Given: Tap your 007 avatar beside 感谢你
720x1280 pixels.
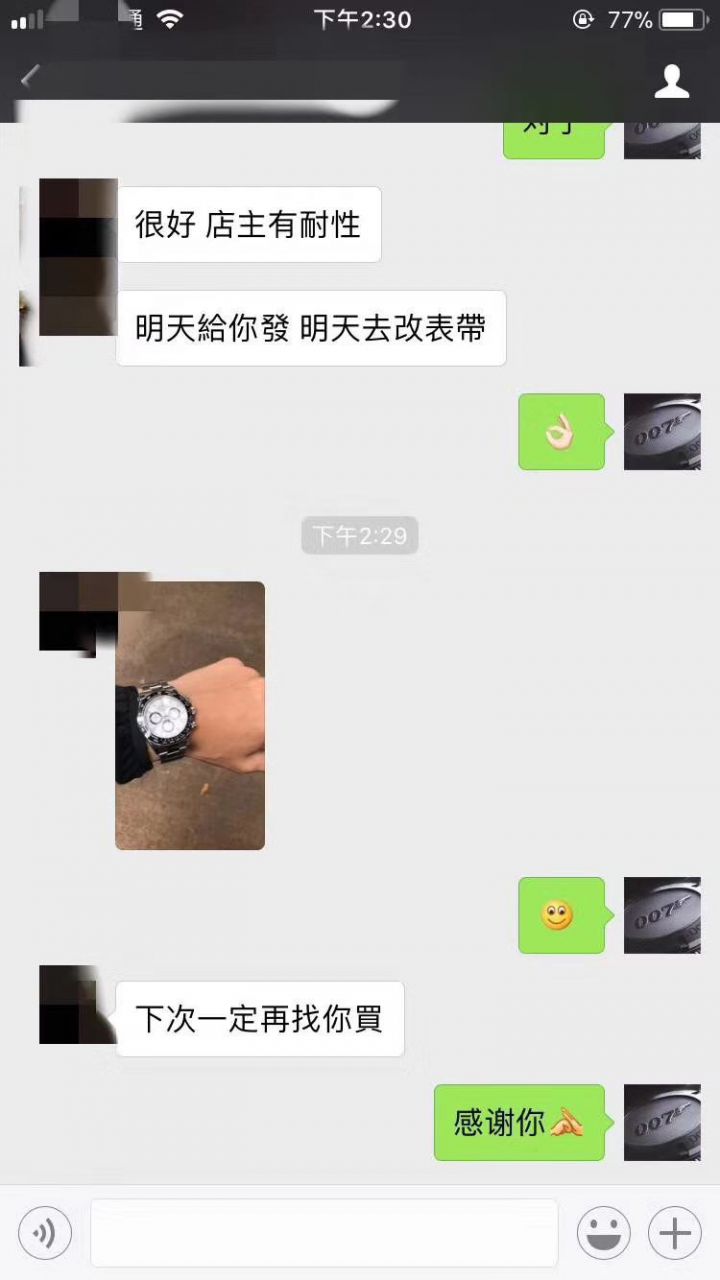Looking at the screenshot, I should pyautogui.click(x=662, y=1122).
